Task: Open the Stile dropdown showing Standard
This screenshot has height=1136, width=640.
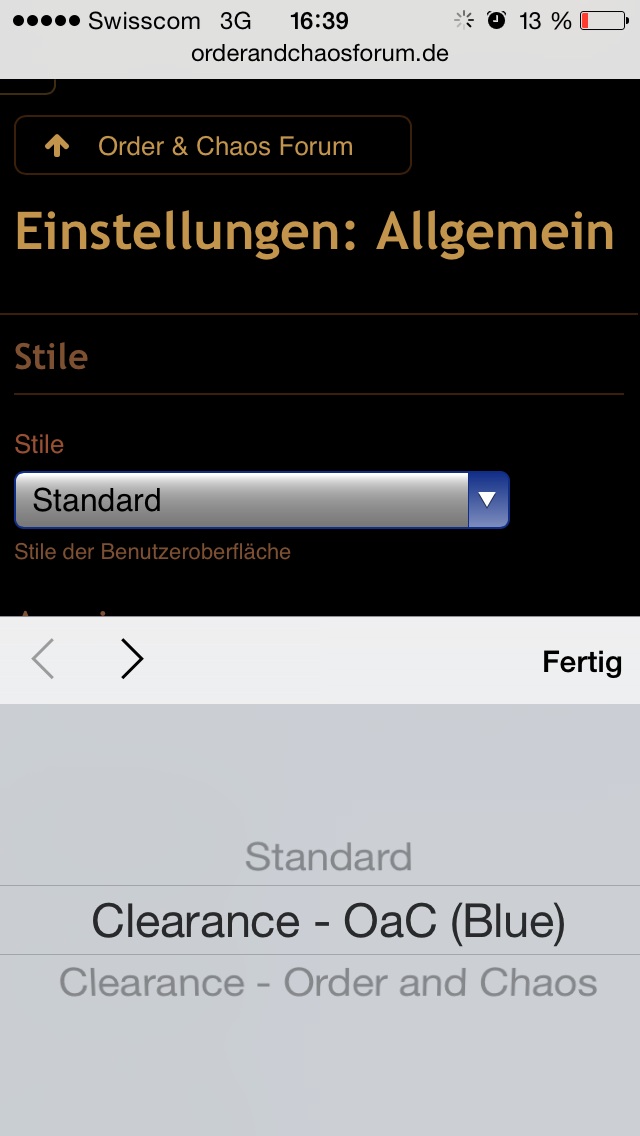Action: click(262, 500)
